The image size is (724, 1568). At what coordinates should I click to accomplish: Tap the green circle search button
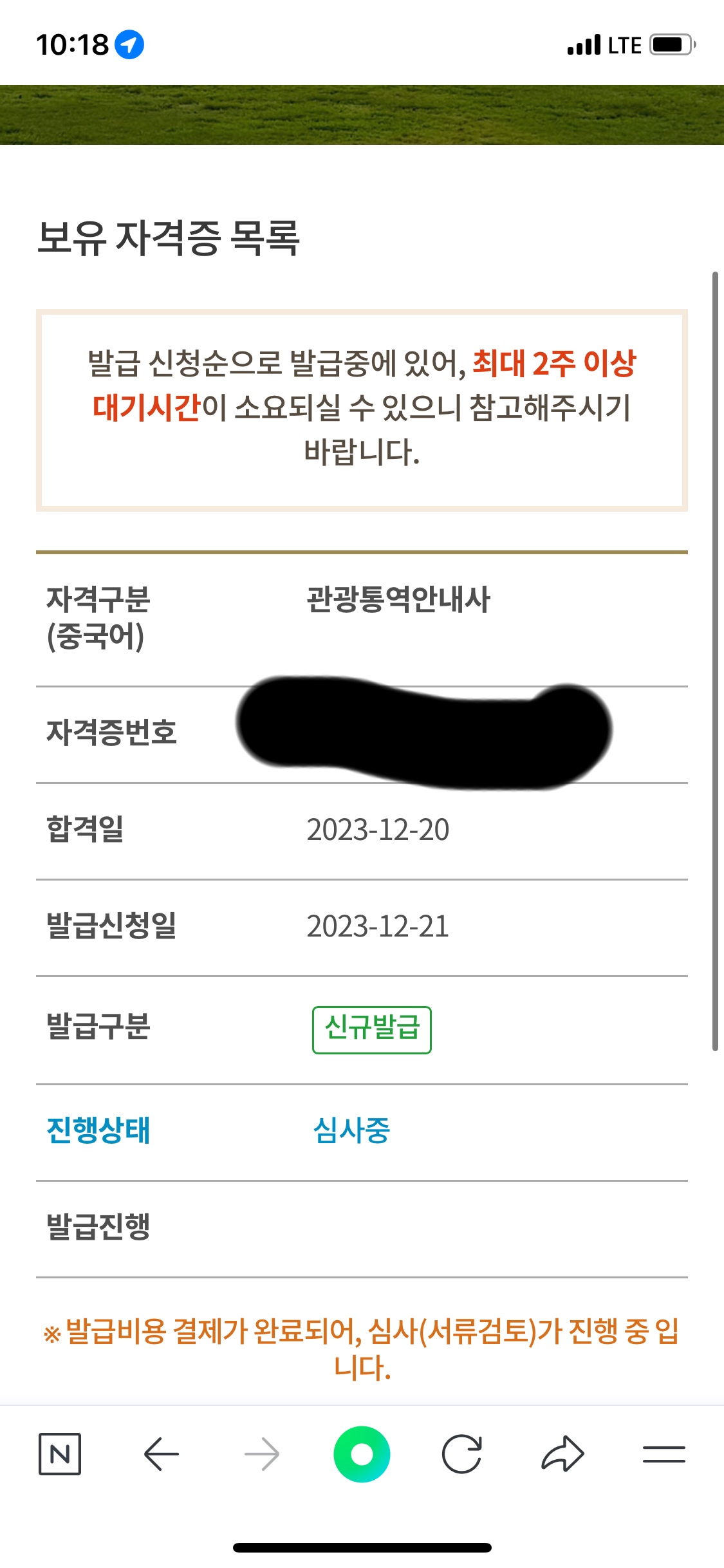tap(362, 1453)
